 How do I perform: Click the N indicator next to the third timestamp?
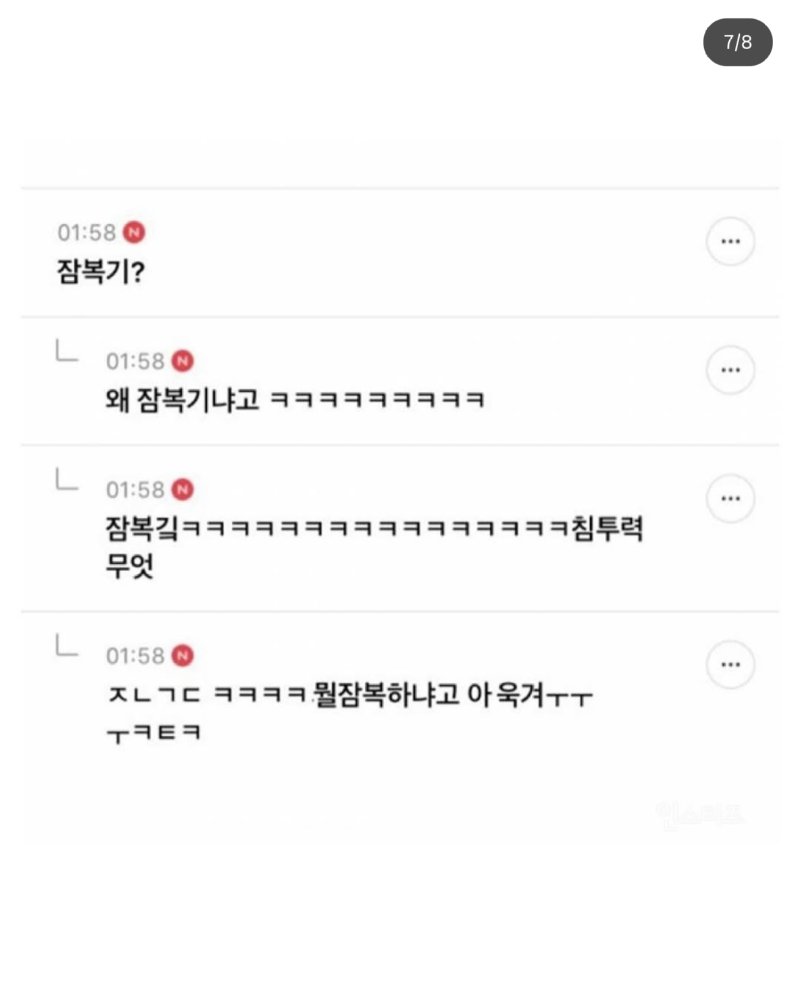(x=180, y=490)
